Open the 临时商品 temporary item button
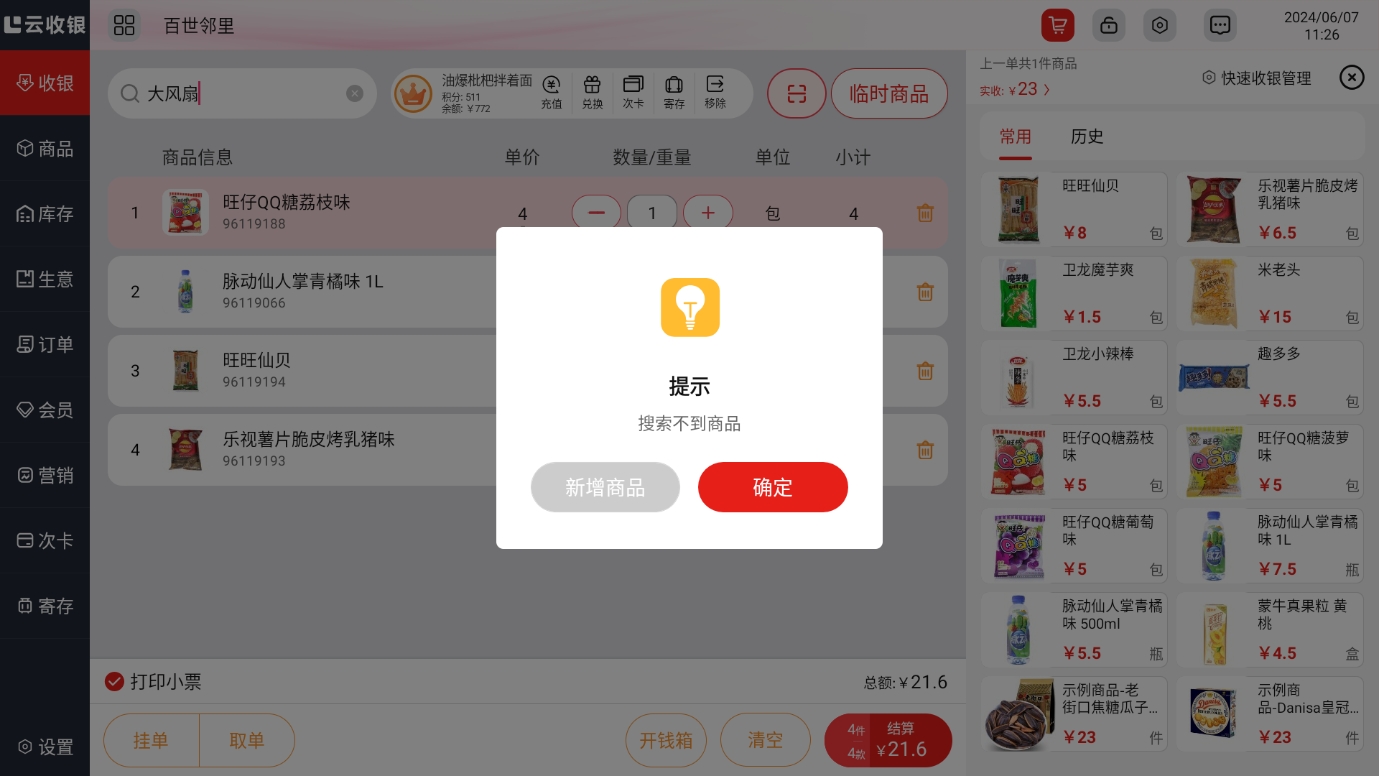This screenshot has width=1379, height=776. point(888,94)
